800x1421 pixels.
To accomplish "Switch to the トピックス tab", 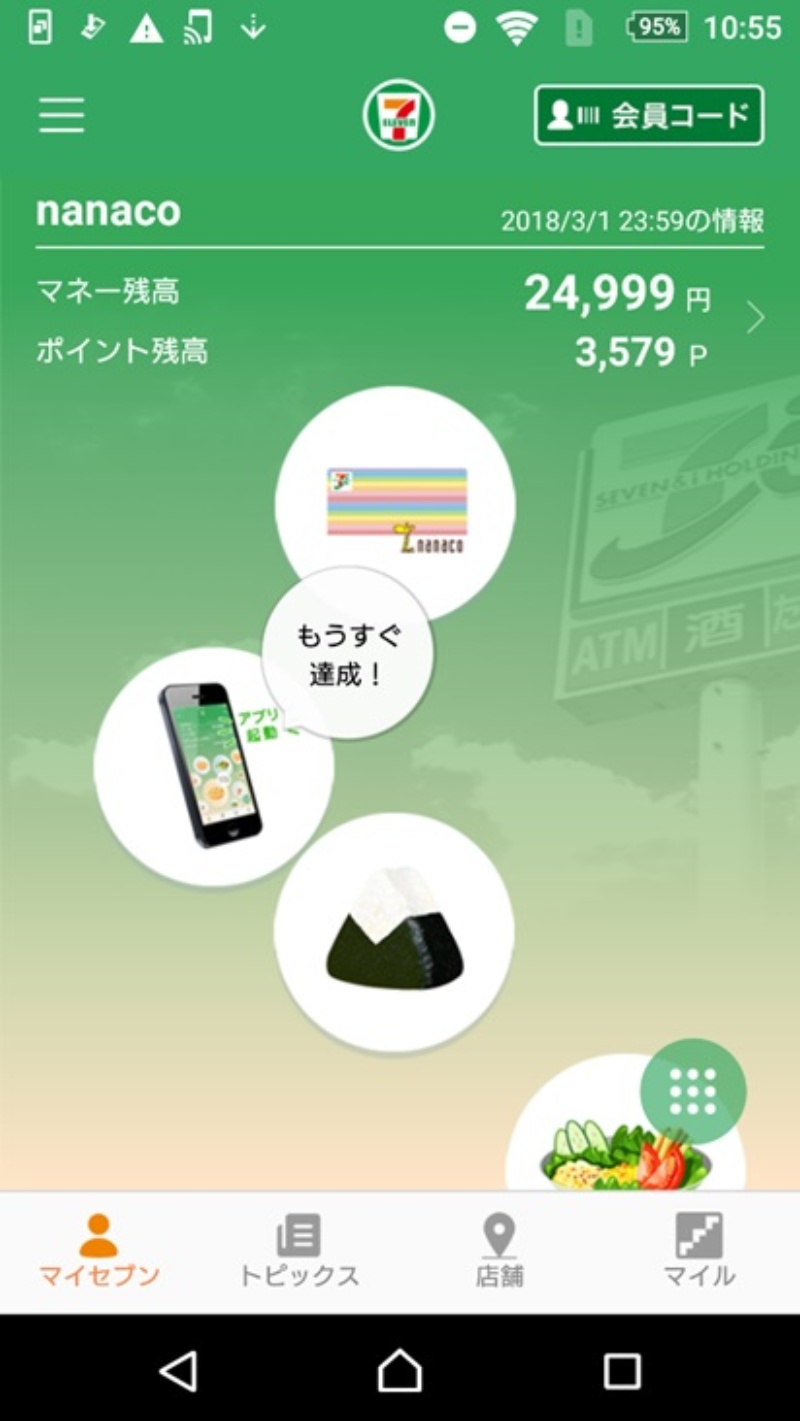I will tap(299, 1251).
